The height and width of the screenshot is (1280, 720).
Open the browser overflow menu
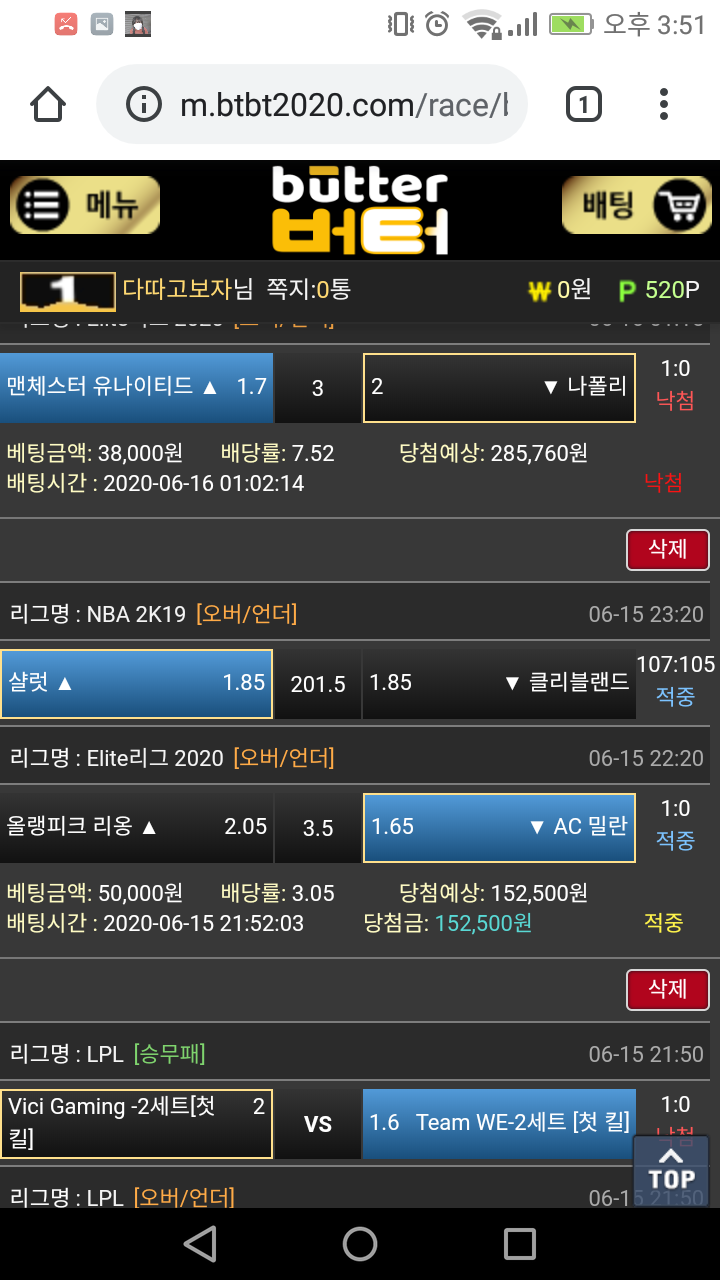coord(664,104)
